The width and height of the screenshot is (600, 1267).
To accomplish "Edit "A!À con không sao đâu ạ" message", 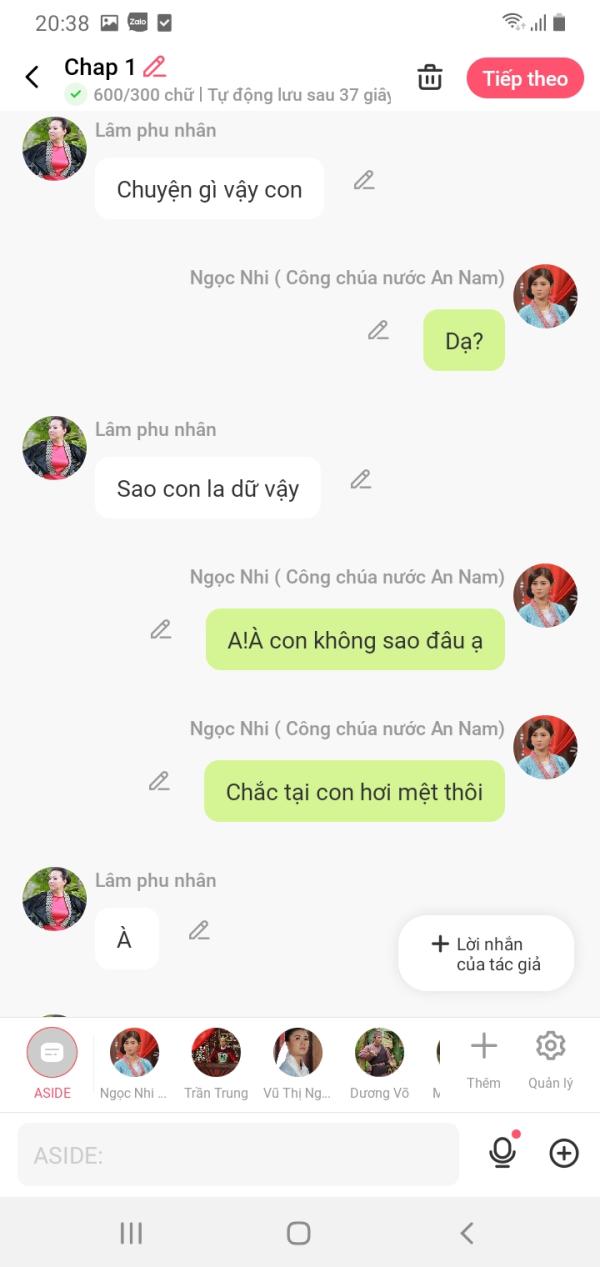I will pyautogui.click(x=161, y=630).
